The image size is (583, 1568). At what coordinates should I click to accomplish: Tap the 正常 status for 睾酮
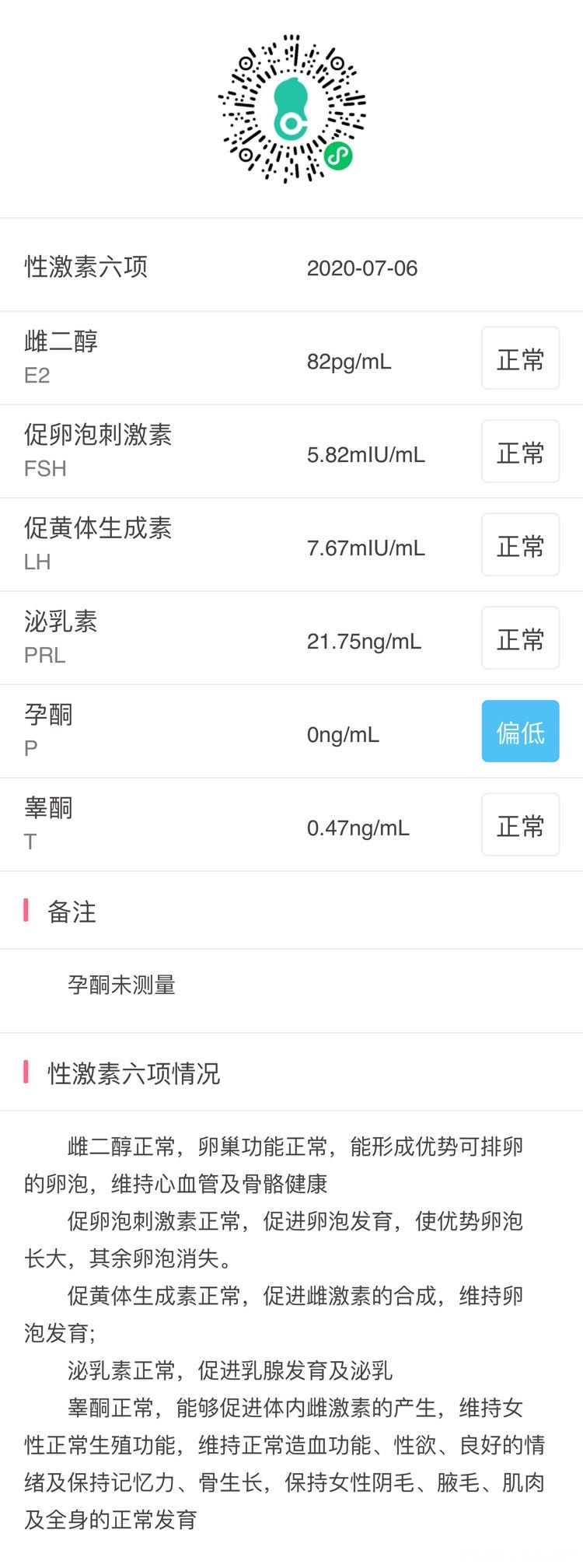coord(520,824)
